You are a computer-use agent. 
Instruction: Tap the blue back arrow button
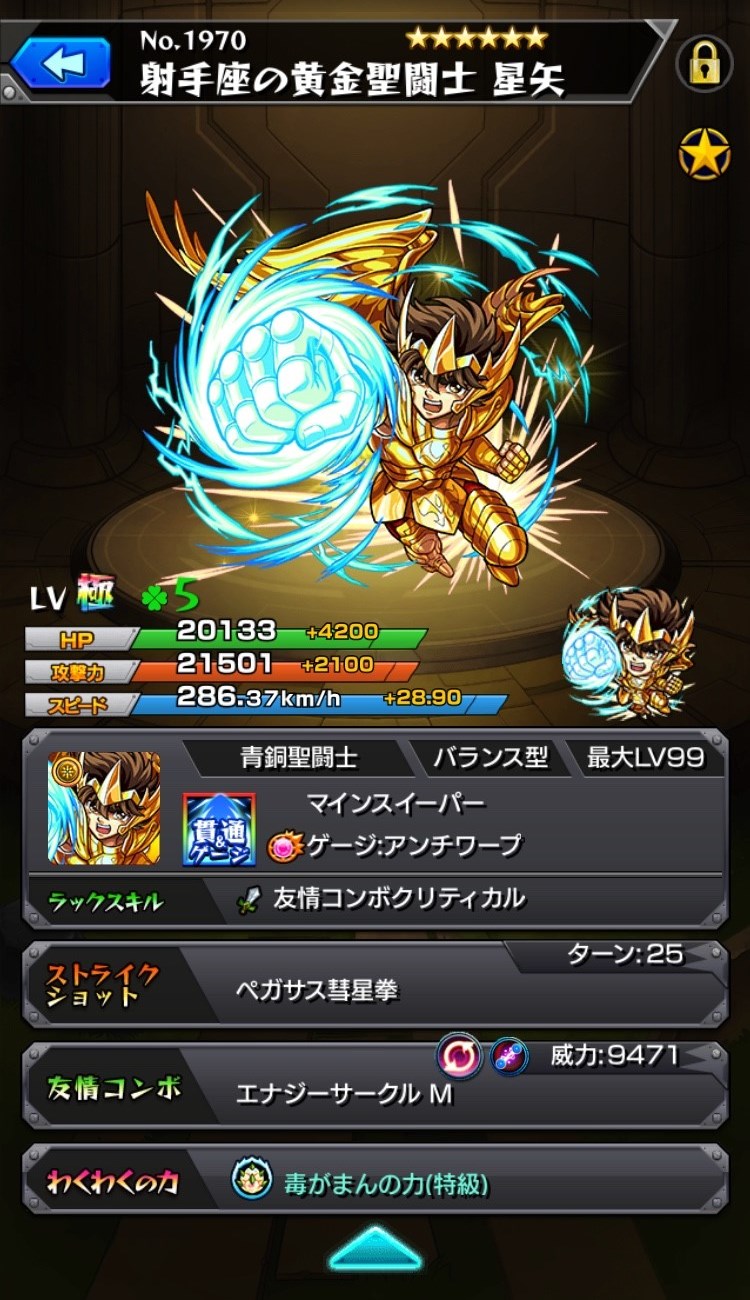pos(60,62)
